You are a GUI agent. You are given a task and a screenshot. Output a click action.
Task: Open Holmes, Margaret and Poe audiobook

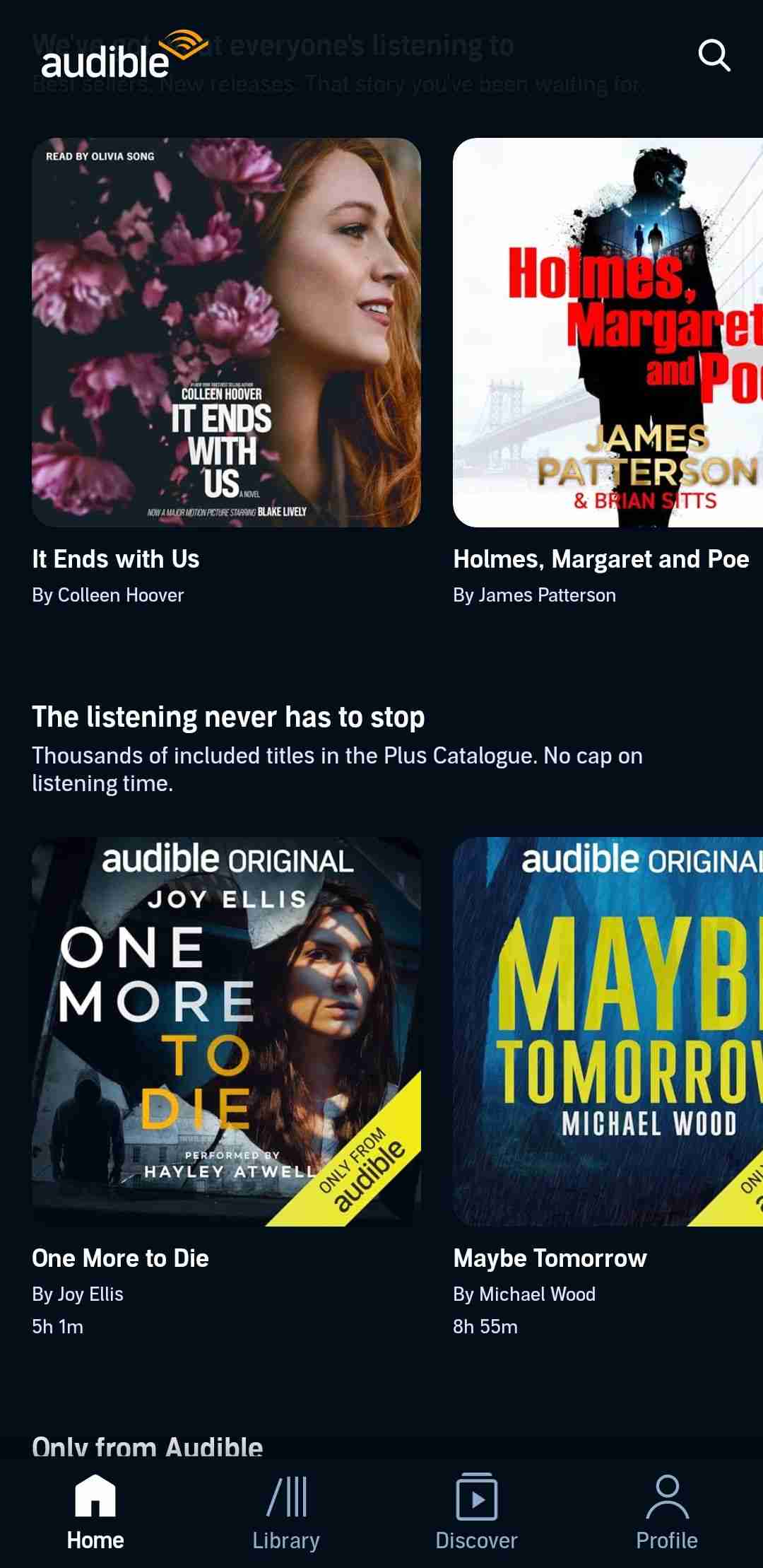608,332
